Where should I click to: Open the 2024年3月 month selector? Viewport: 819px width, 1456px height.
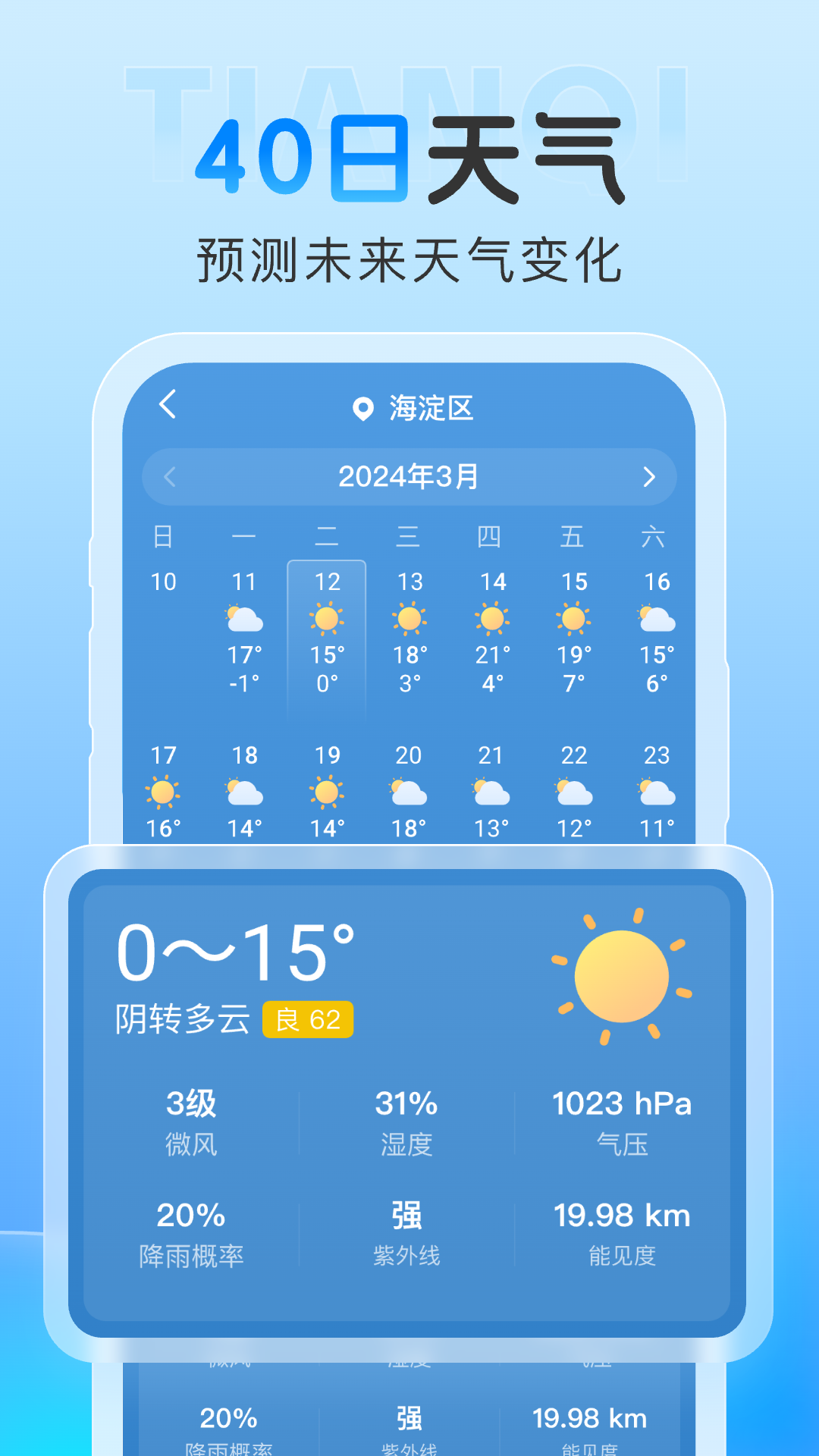(x=409, y=477)
